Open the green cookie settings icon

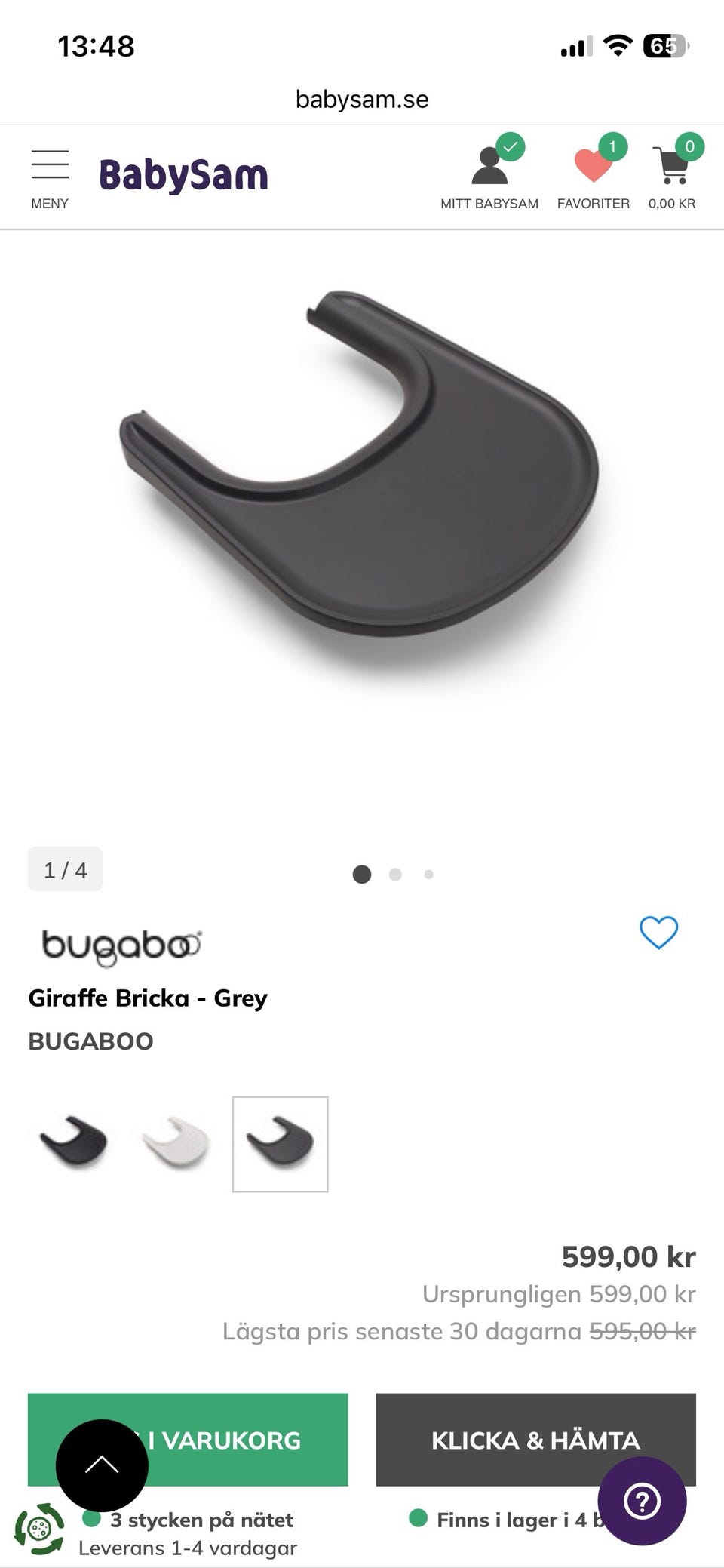38,1529
